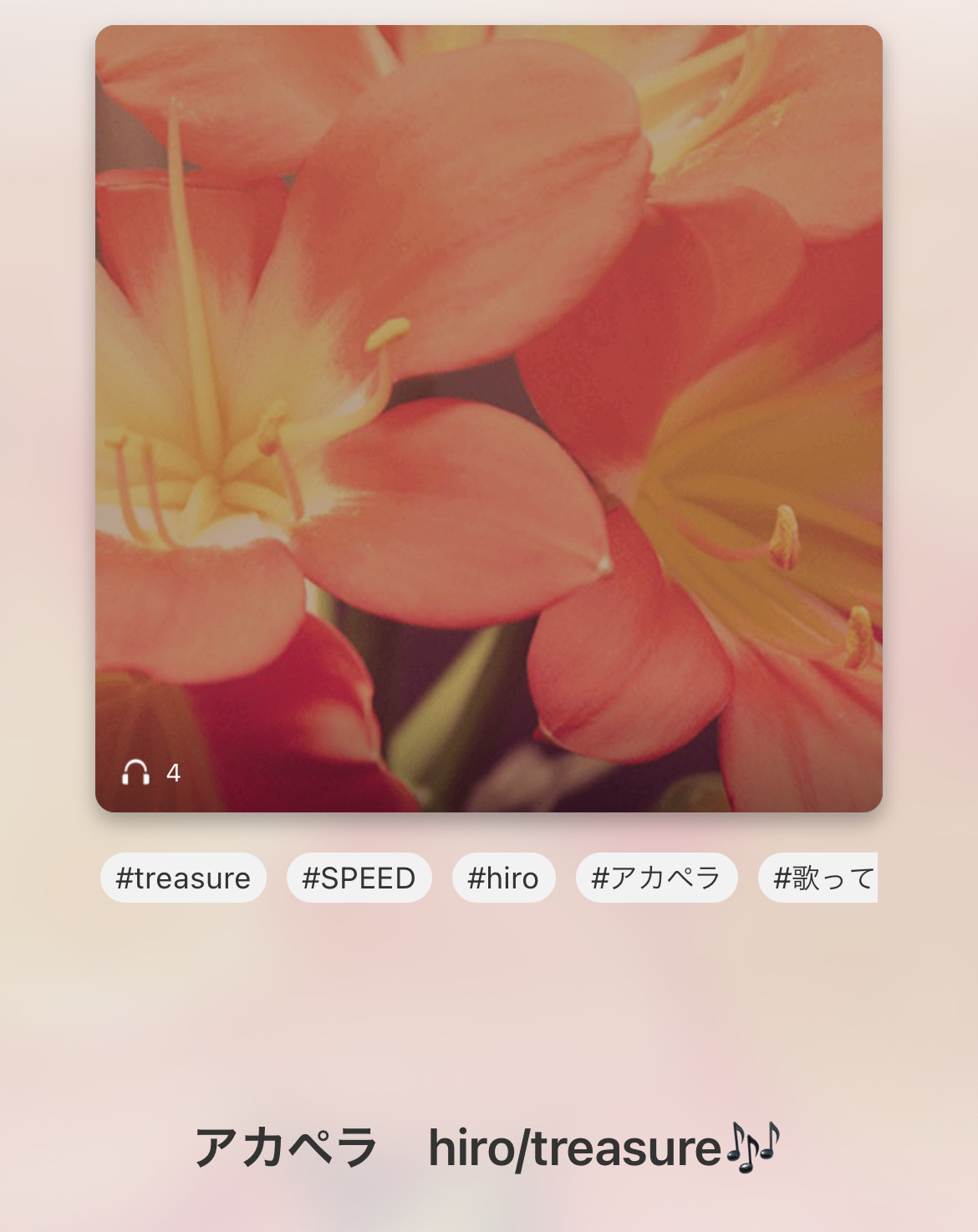Click the song title アカペラ hiro/treasure
The height and width of the screenshot is (1232, 978).
pos(489,1149)
